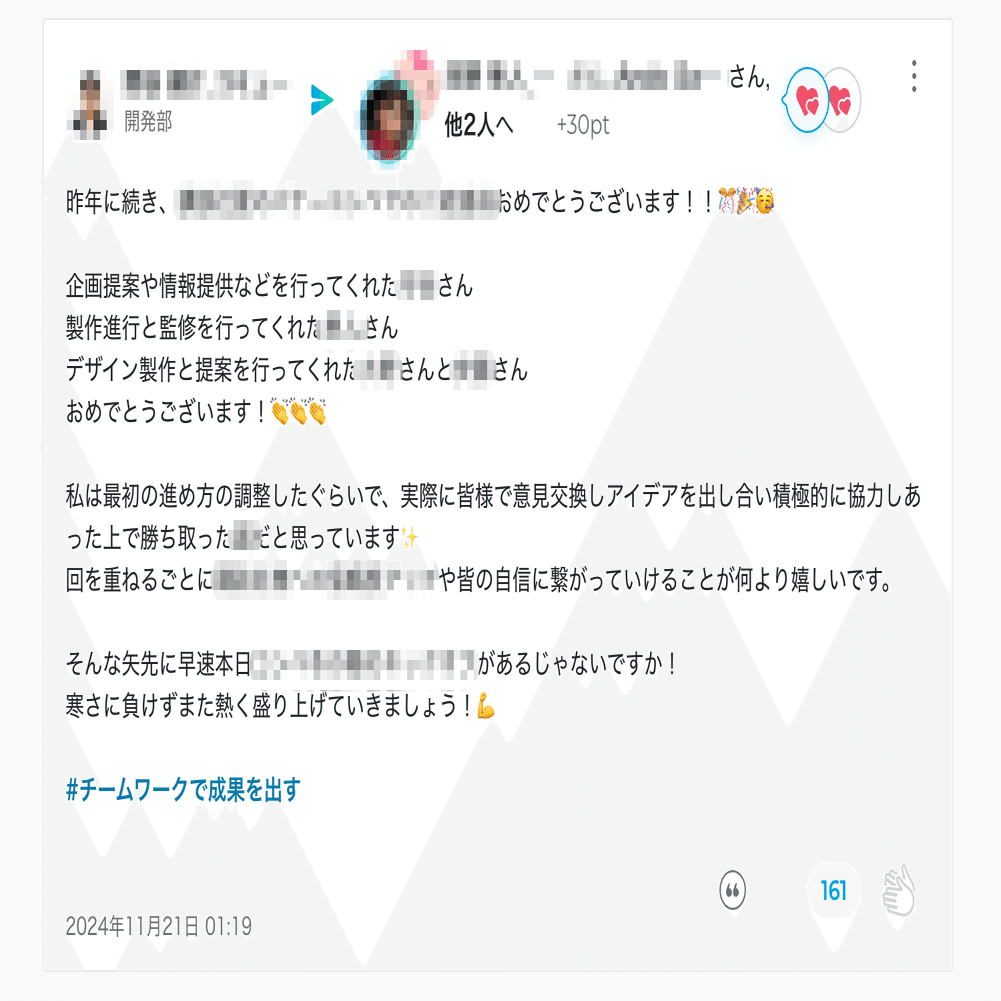Tap the quote comment icon
The width and height of the screenshot is (1001, 1001).
733,889
